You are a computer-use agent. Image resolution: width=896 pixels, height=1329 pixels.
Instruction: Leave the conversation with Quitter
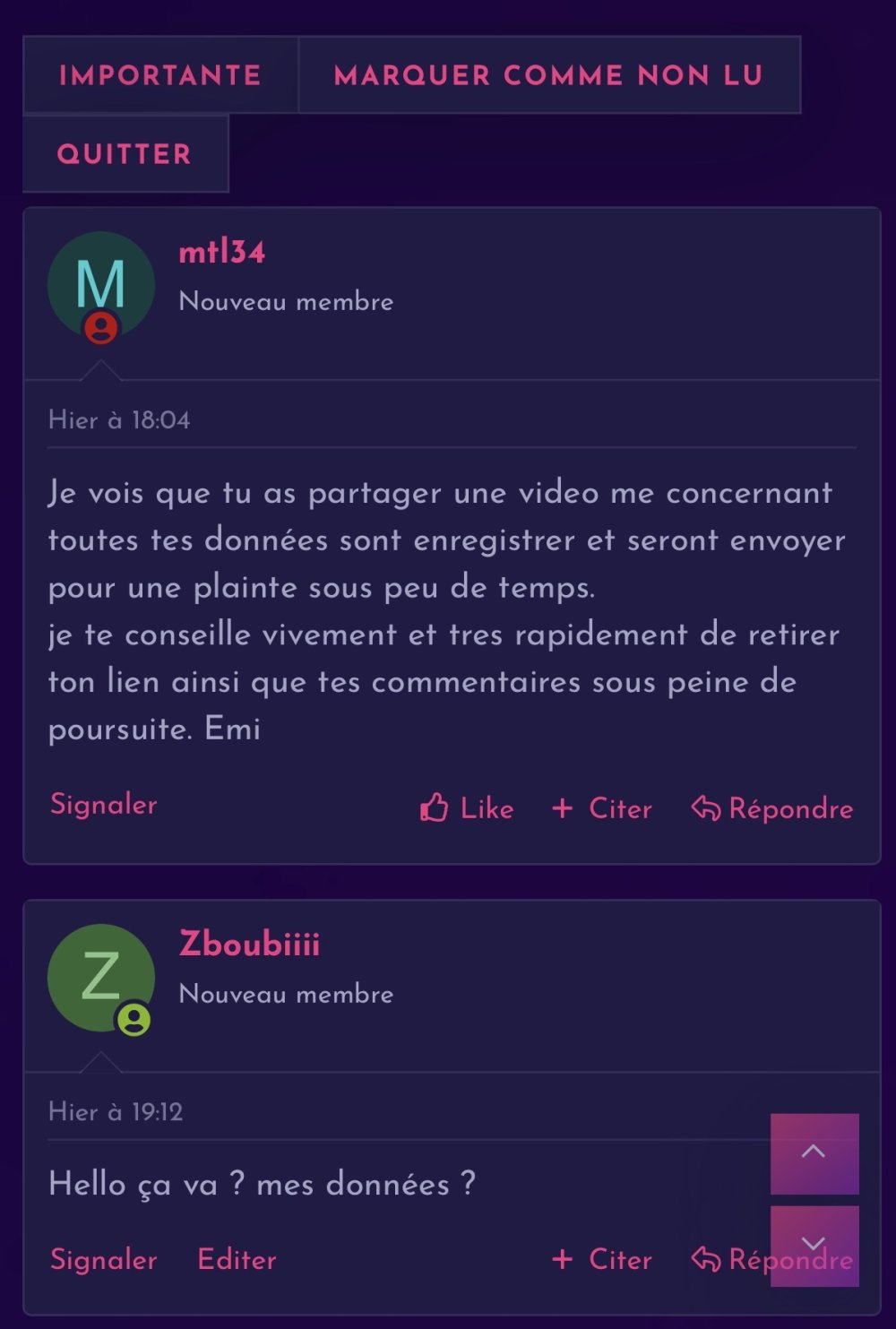125,154
